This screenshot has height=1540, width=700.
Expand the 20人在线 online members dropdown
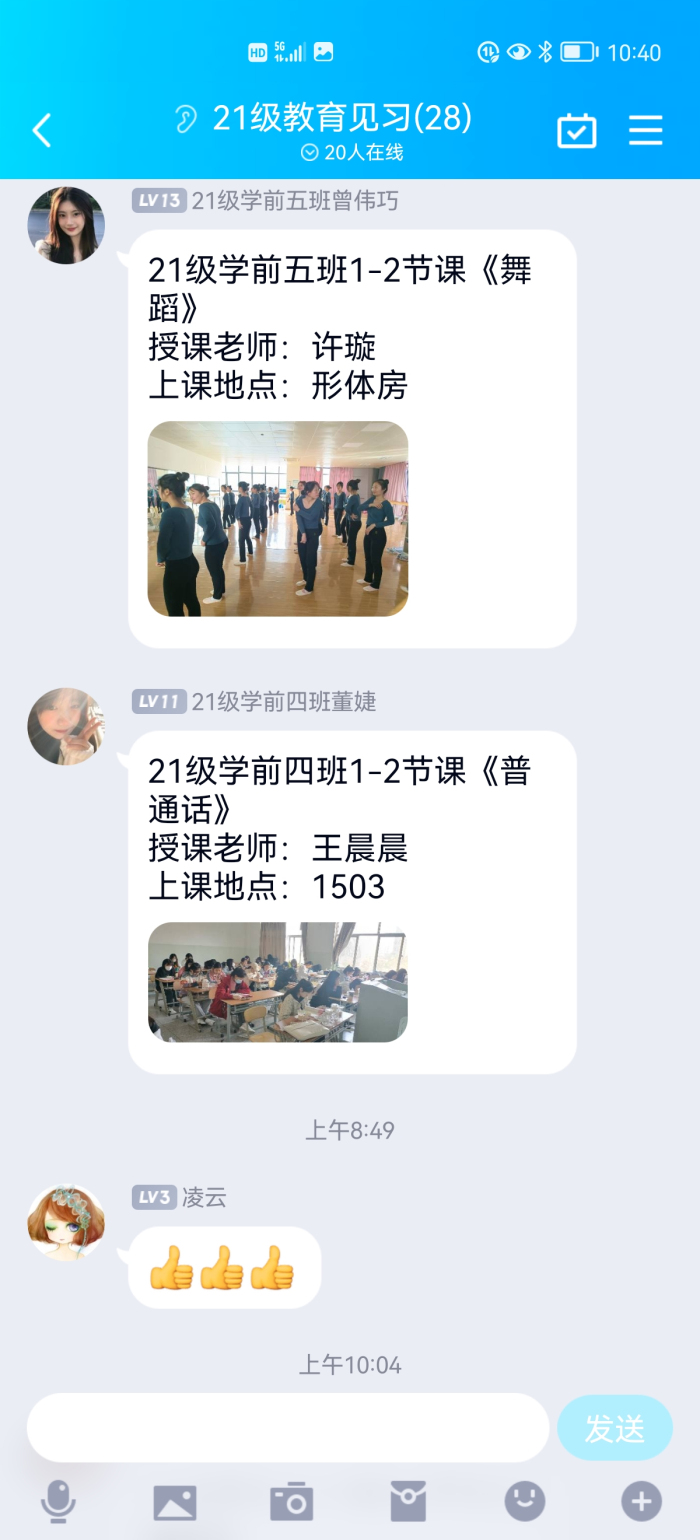[352, 153]
